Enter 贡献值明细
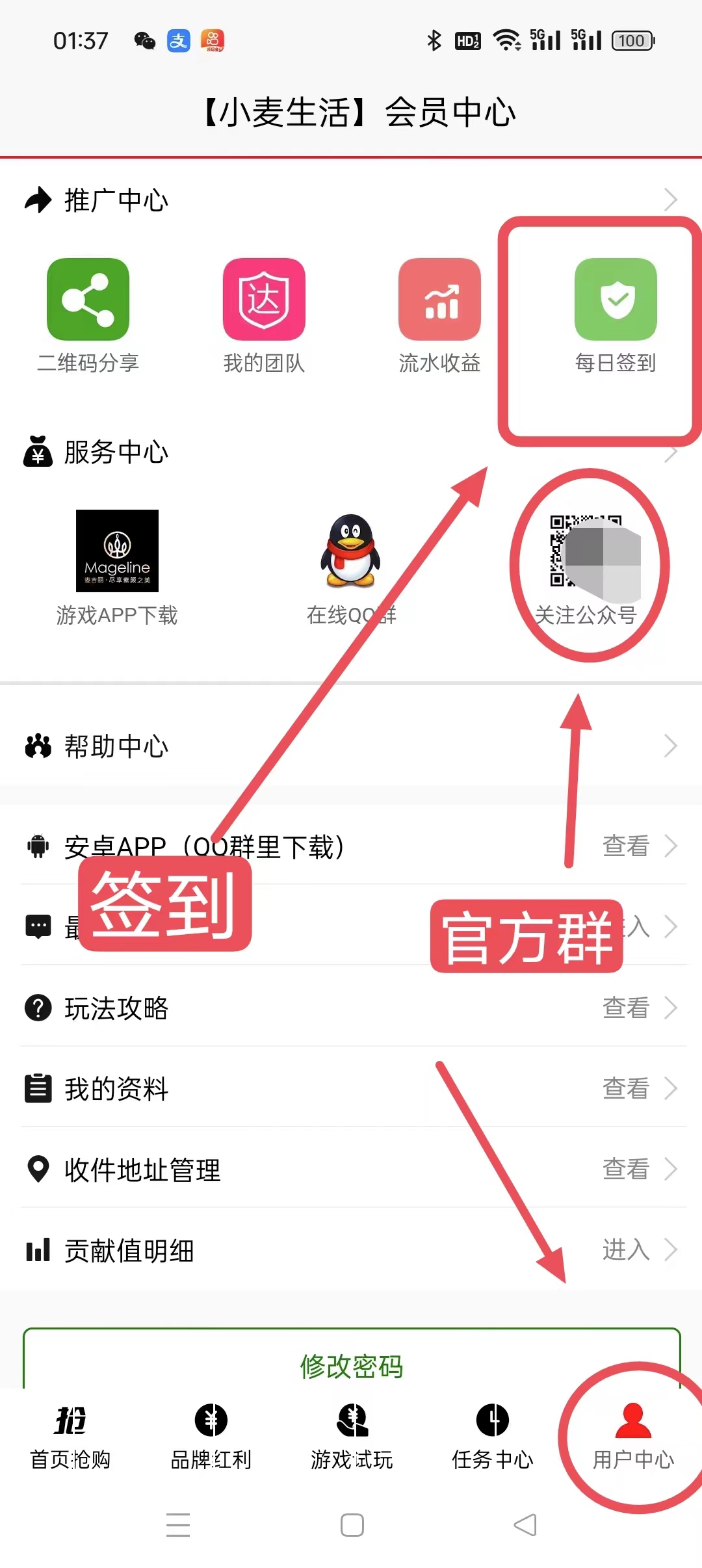Image resolution: width=702 pixels, height=1568 pixels. coord(351,1249)
